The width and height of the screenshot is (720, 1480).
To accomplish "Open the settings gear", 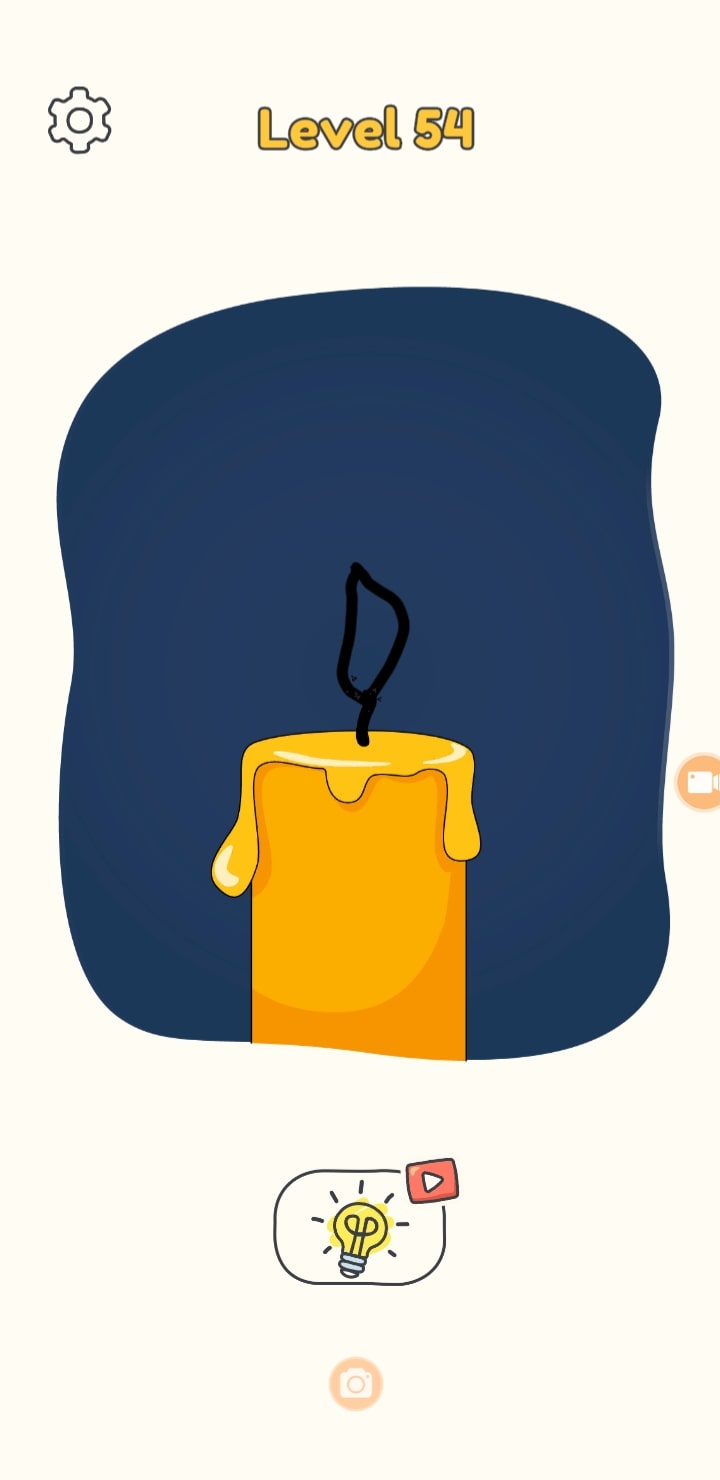I will (79, 121).
